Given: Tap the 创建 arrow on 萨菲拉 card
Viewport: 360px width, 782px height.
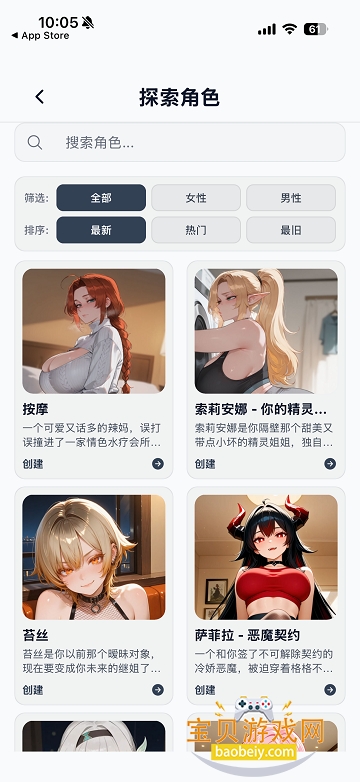Looking at the screenshot, I should coord(330,690).
